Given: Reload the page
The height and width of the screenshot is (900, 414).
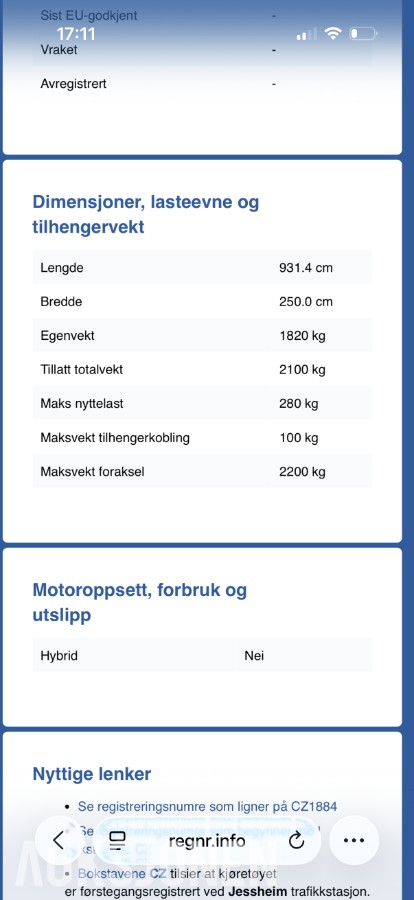Looking at the screenshot, I should (296, 841).
